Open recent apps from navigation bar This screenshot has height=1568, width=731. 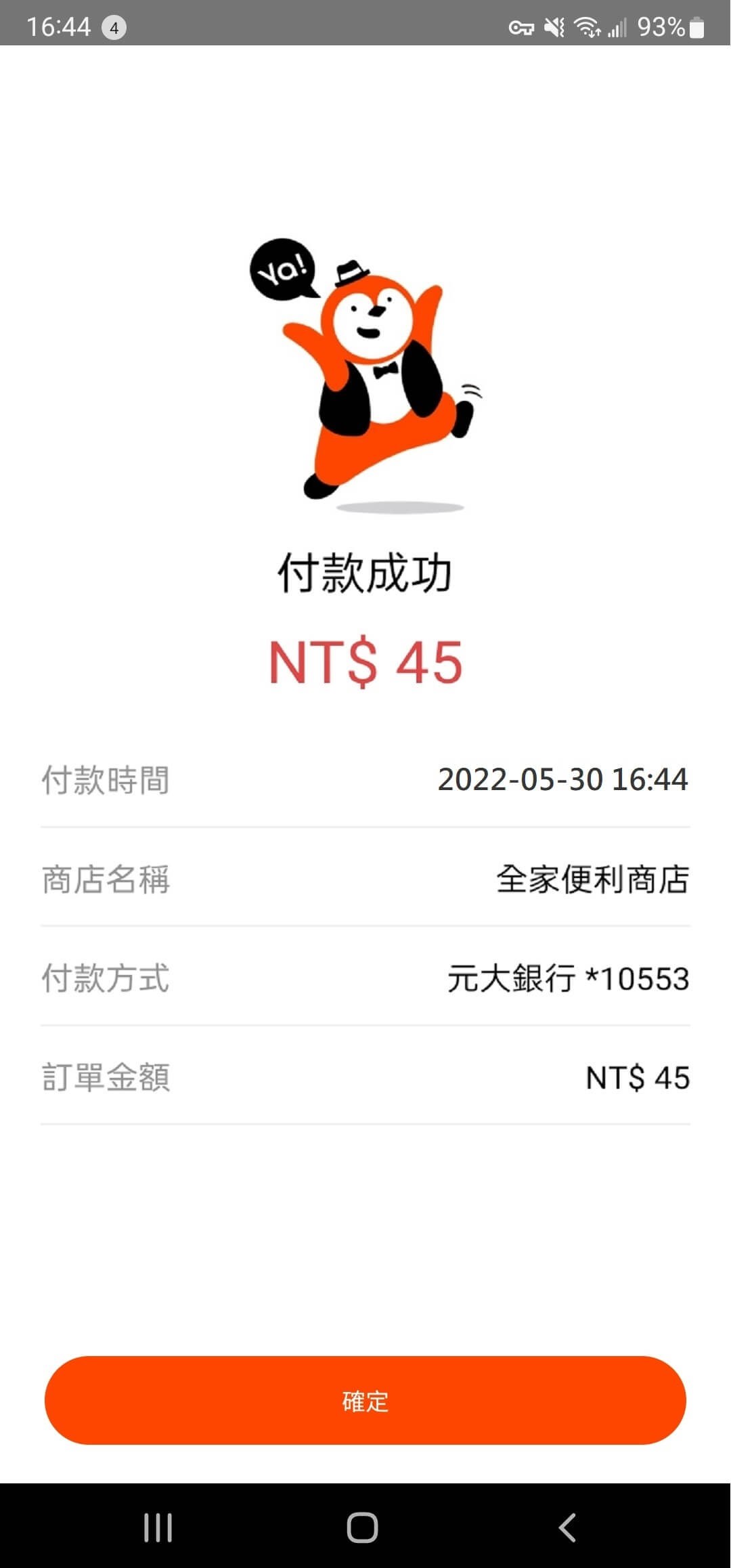tap(158, 1527)
